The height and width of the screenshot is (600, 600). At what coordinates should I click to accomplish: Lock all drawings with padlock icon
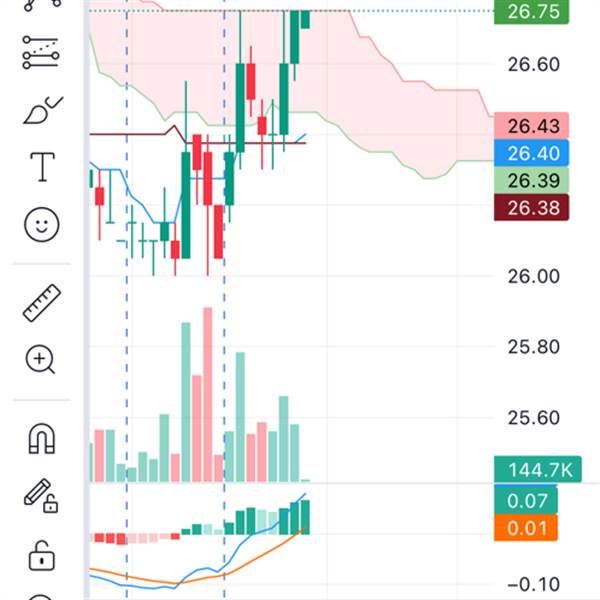pos(42,555)
